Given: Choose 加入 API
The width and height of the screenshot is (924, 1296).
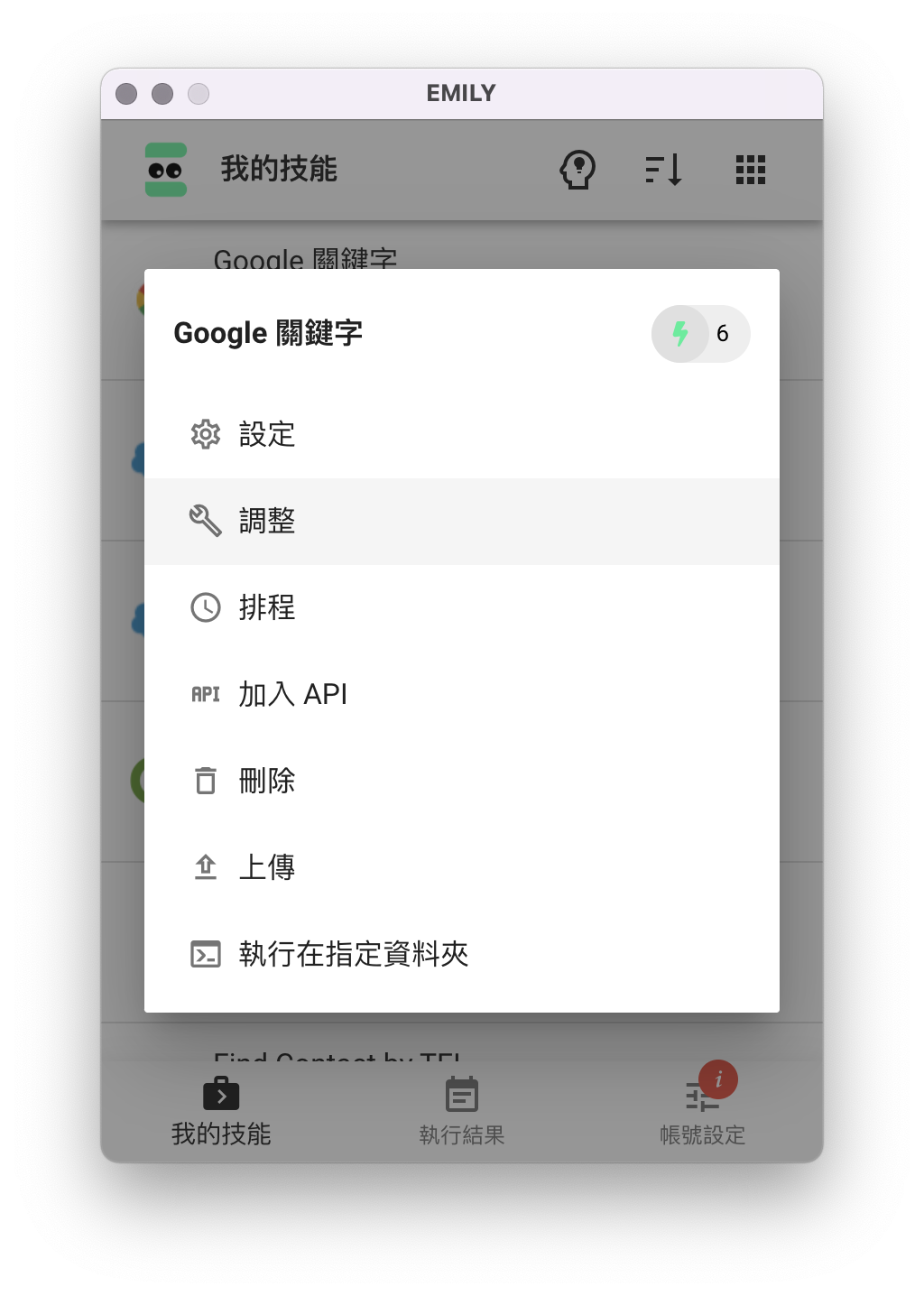Looking at the screenshot, I should (x=292, y=694).
